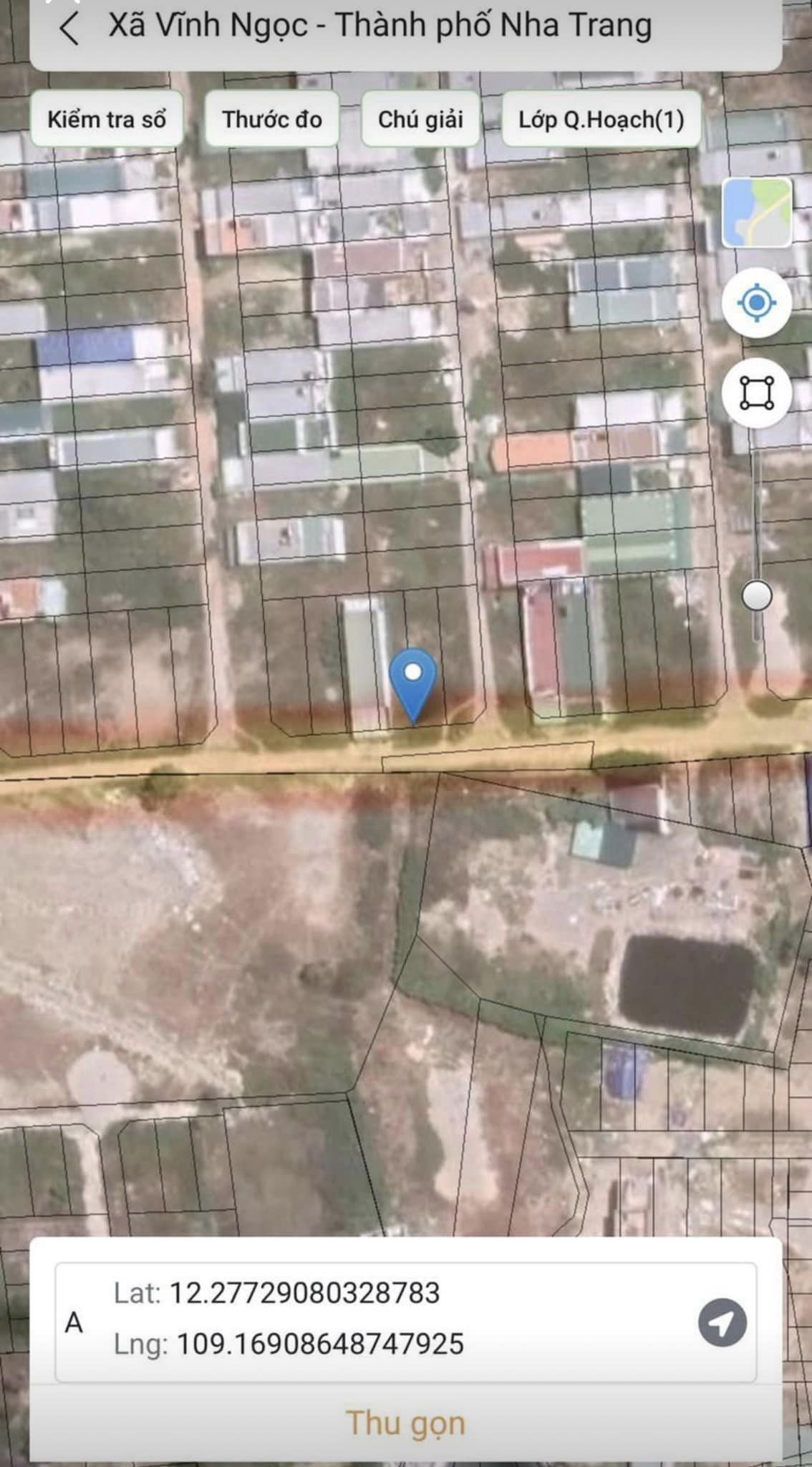This screenshot has height=1467, width=812.
Task: Collapse the panel with Thu gọn
Action: pyautogui.click(x=406, y=1423)
